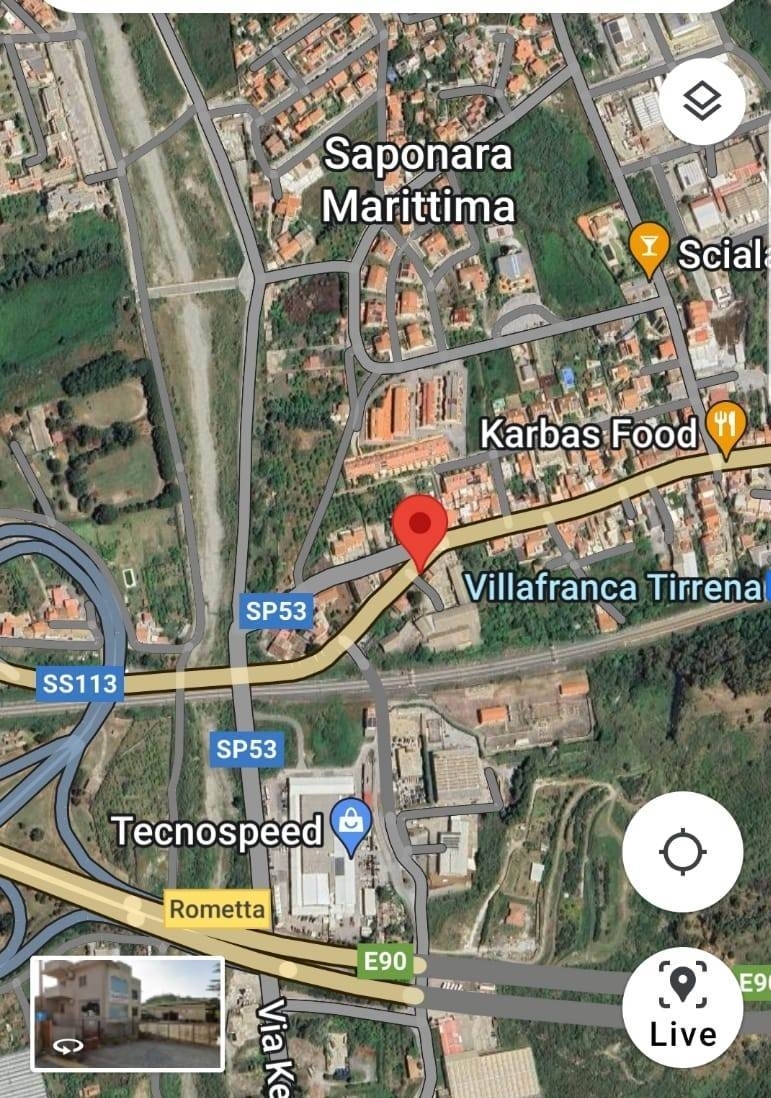Center map on my location

click(682, 852)
